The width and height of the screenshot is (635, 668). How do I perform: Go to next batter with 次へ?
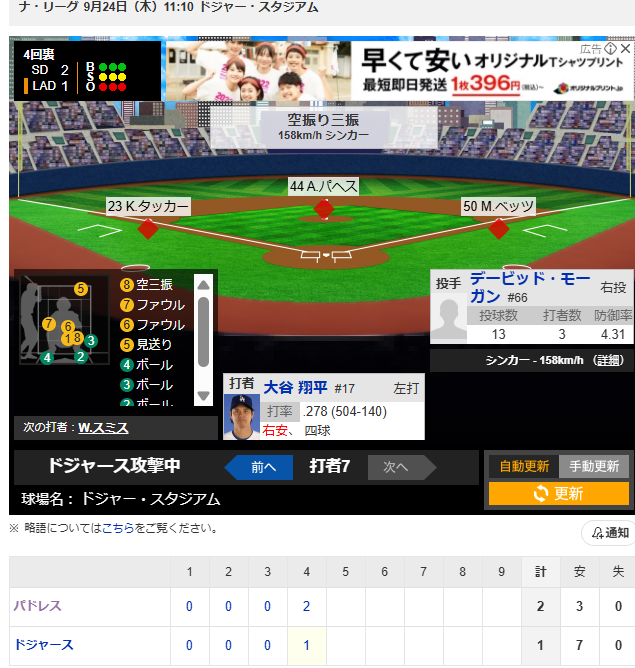(x=402, y=467)
